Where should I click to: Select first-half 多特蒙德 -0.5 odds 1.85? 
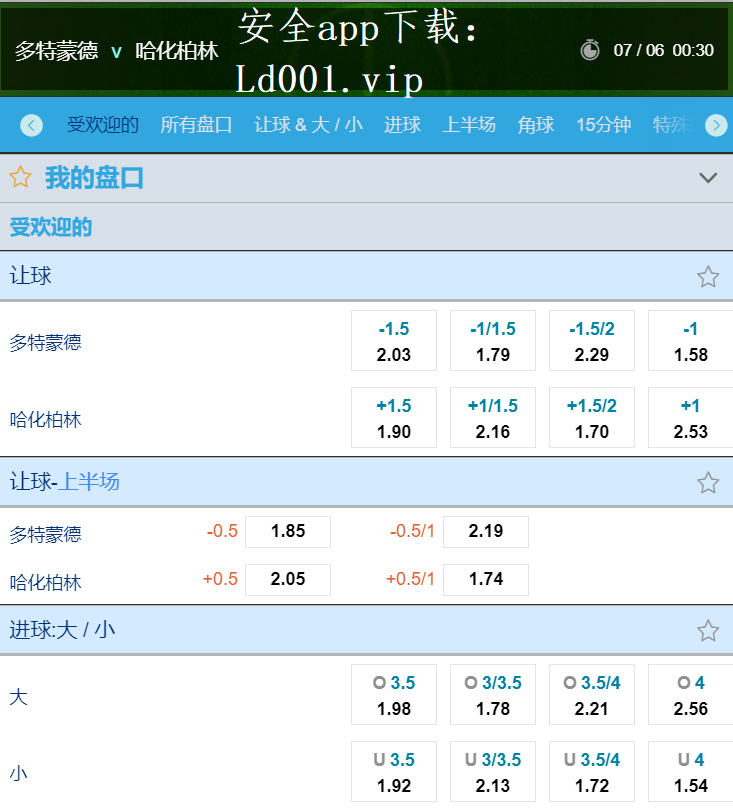coord(288,532)
